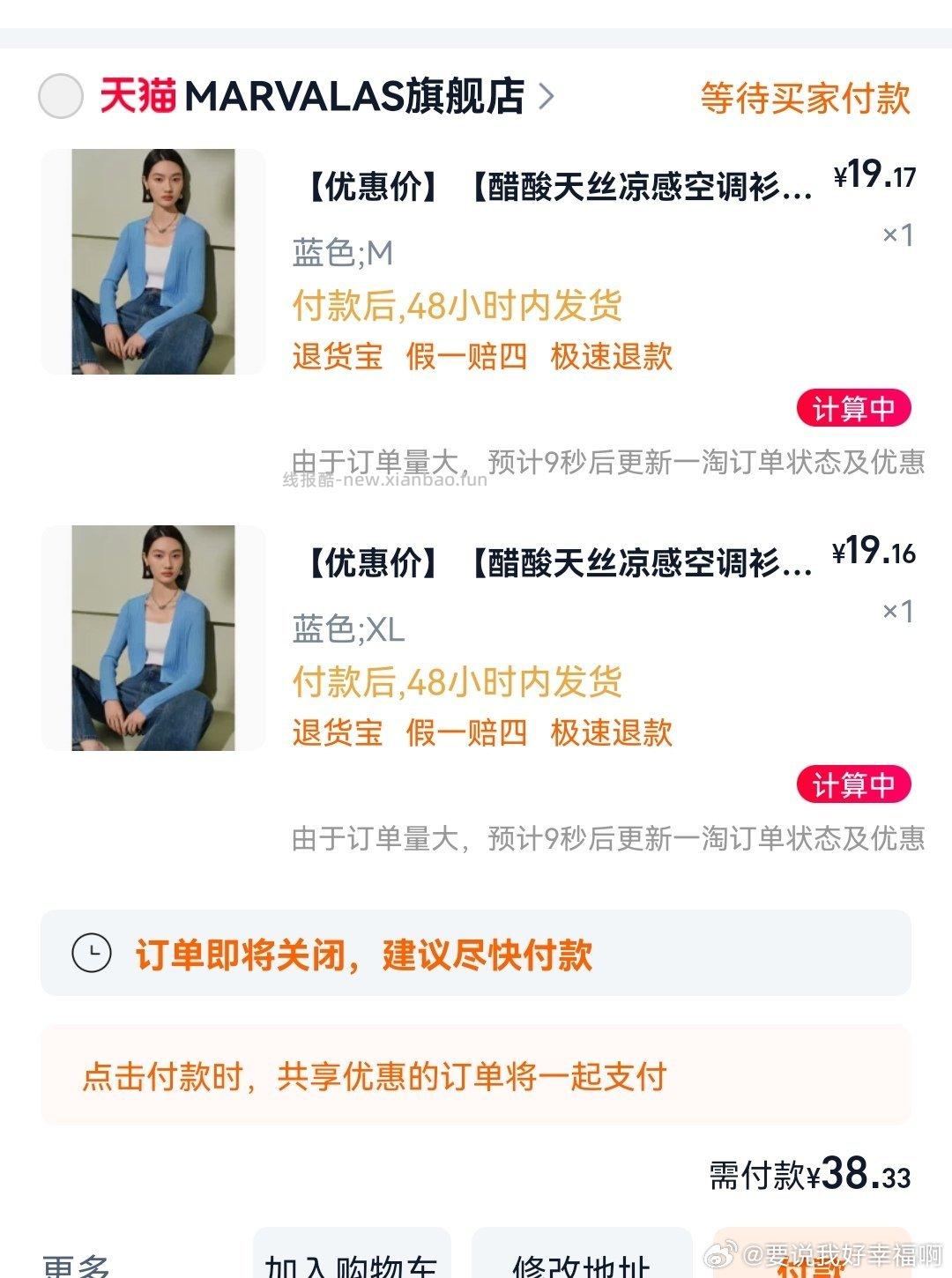The height and width of the screenshot is (1278, 952).
Task: Click the '退货宝' service tag
Action: tap(338, 357)
